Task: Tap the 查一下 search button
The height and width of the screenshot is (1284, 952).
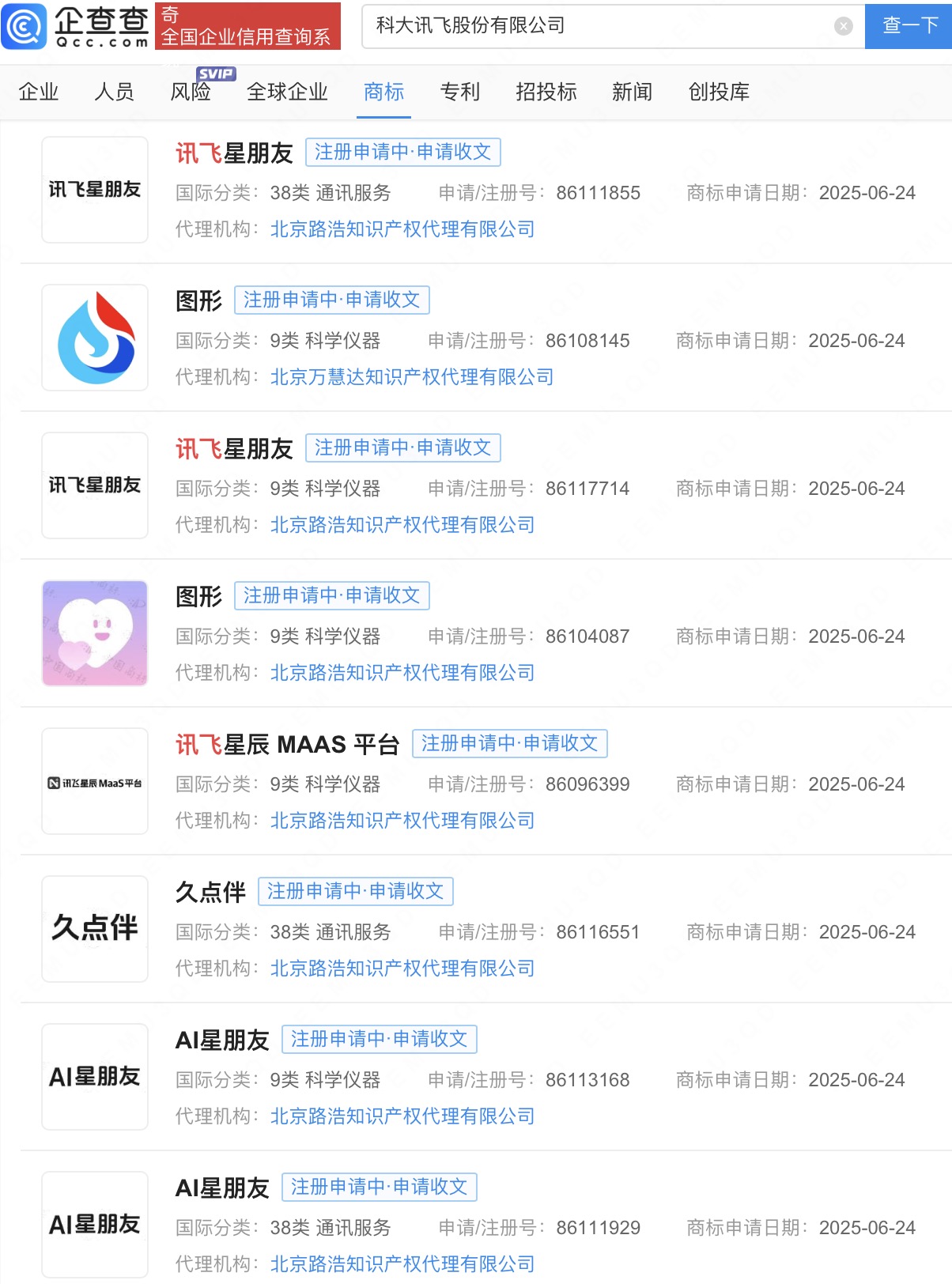Action: 909,26
